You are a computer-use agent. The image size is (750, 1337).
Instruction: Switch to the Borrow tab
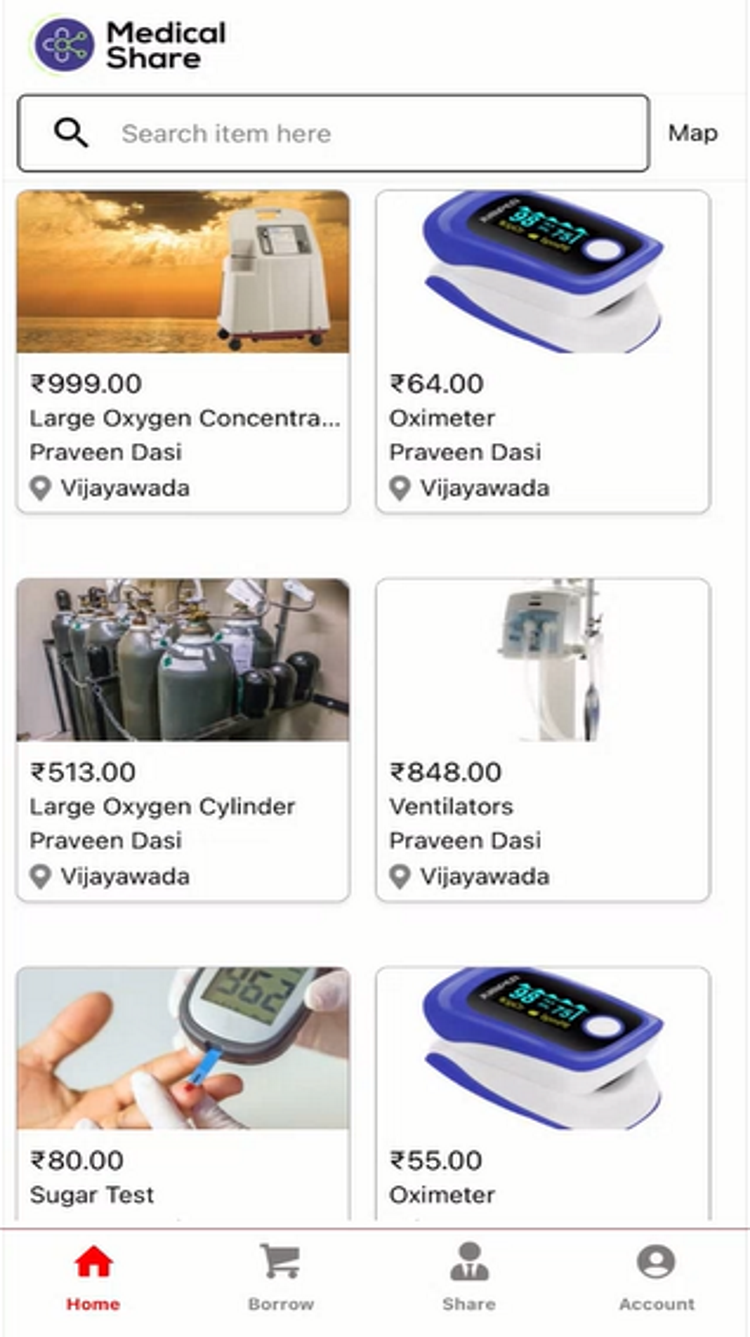click(280, 1277)
